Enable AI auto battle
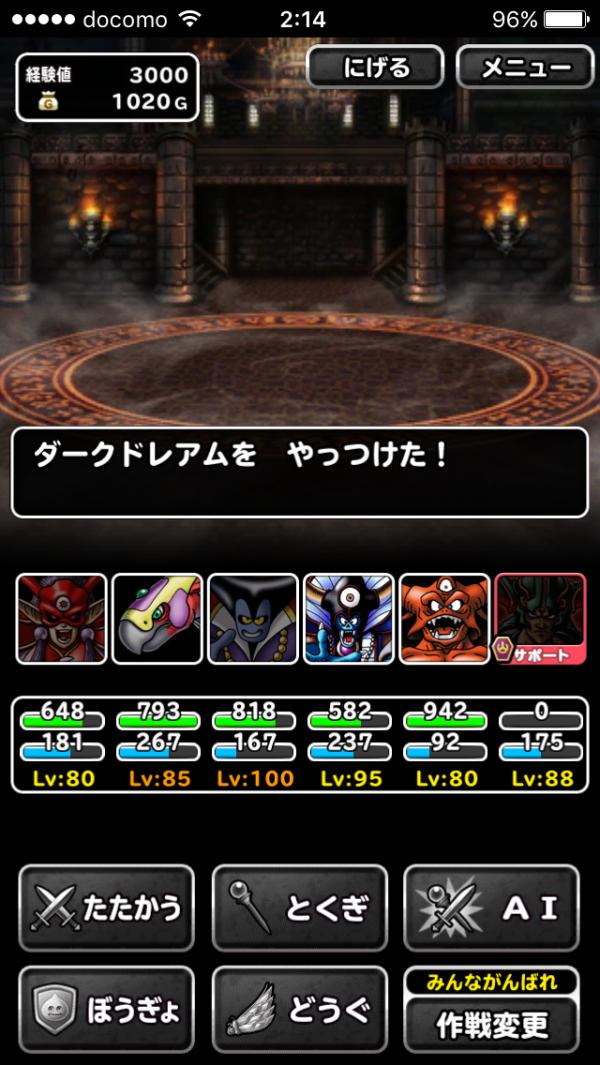600x1065 pixels. coord(491,907)
